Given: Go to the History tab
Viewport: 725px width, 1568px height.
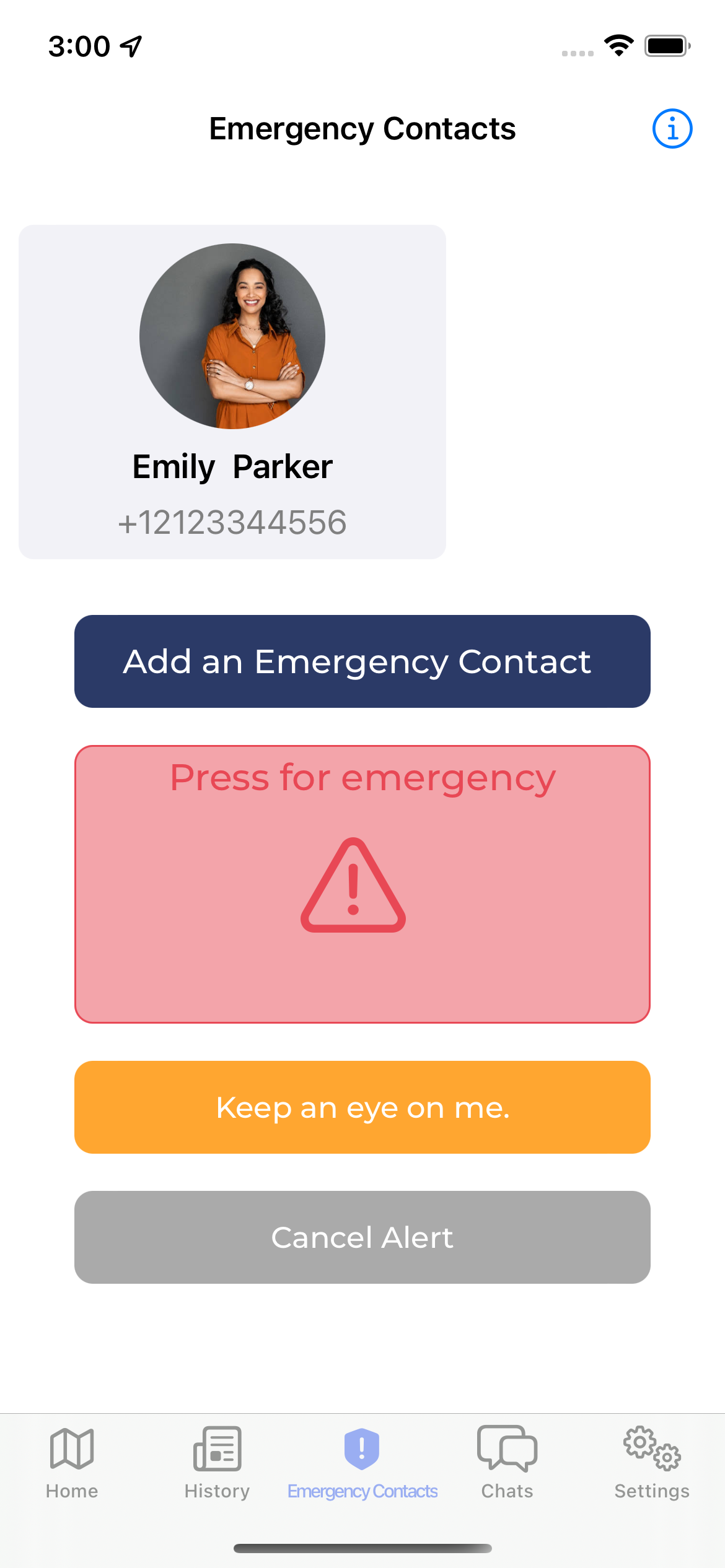Looking at the screenshot, I should click(x=217, y=1463).
